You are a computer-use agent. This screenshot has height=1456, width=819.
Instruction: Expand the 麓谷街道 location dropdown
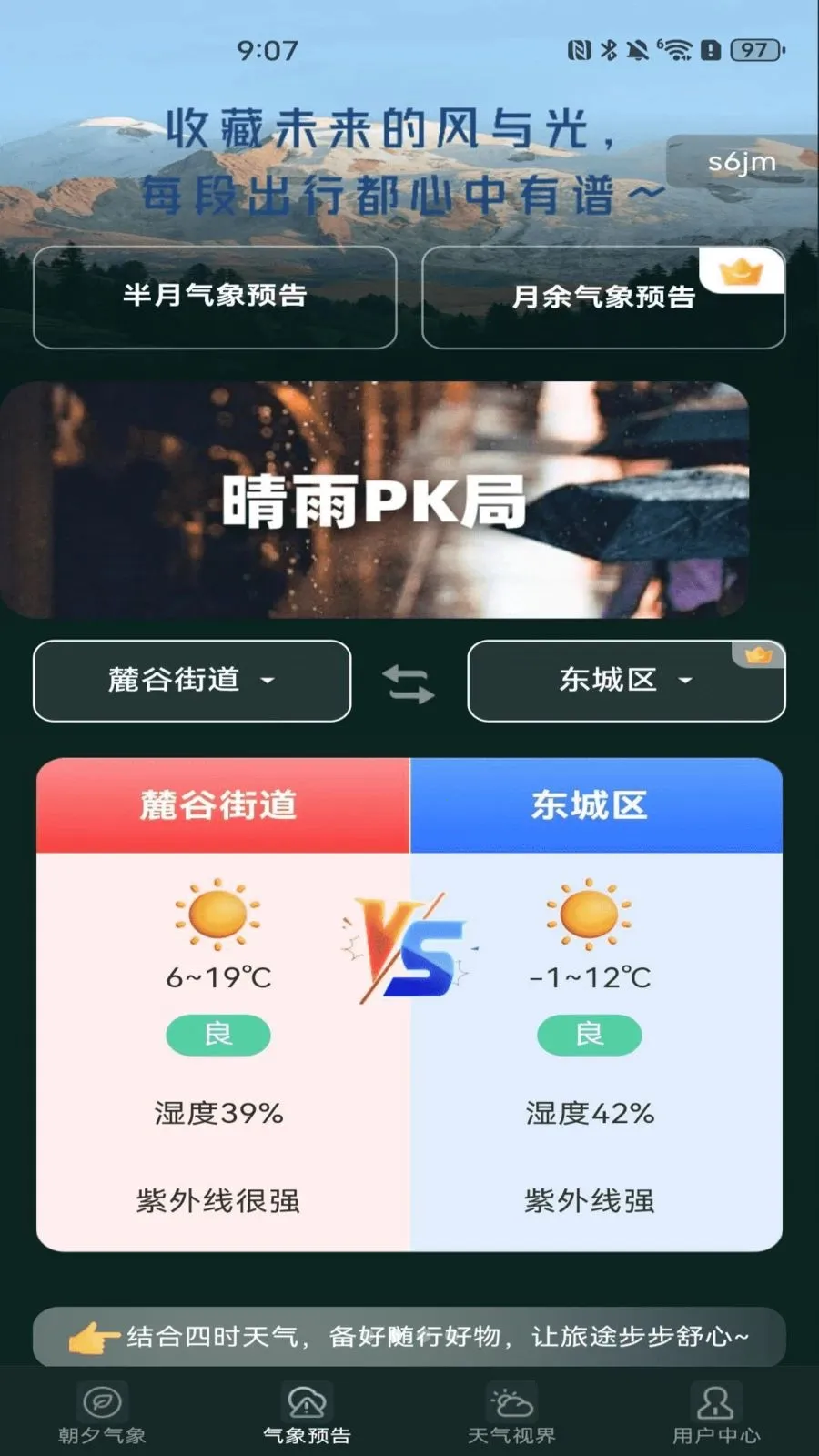pyautogui.click(x=192, y=681)
